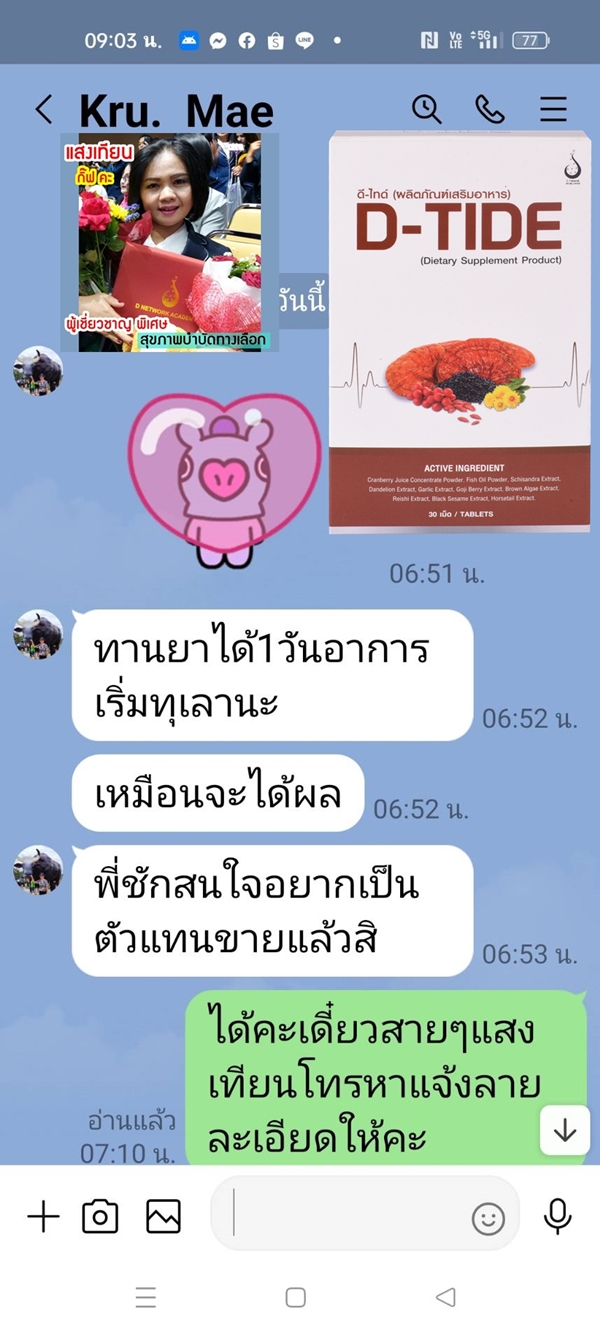This screenshot has width=600, height=1334.
Task: Go to the home screen
Action: click(x=296, y=1298)
